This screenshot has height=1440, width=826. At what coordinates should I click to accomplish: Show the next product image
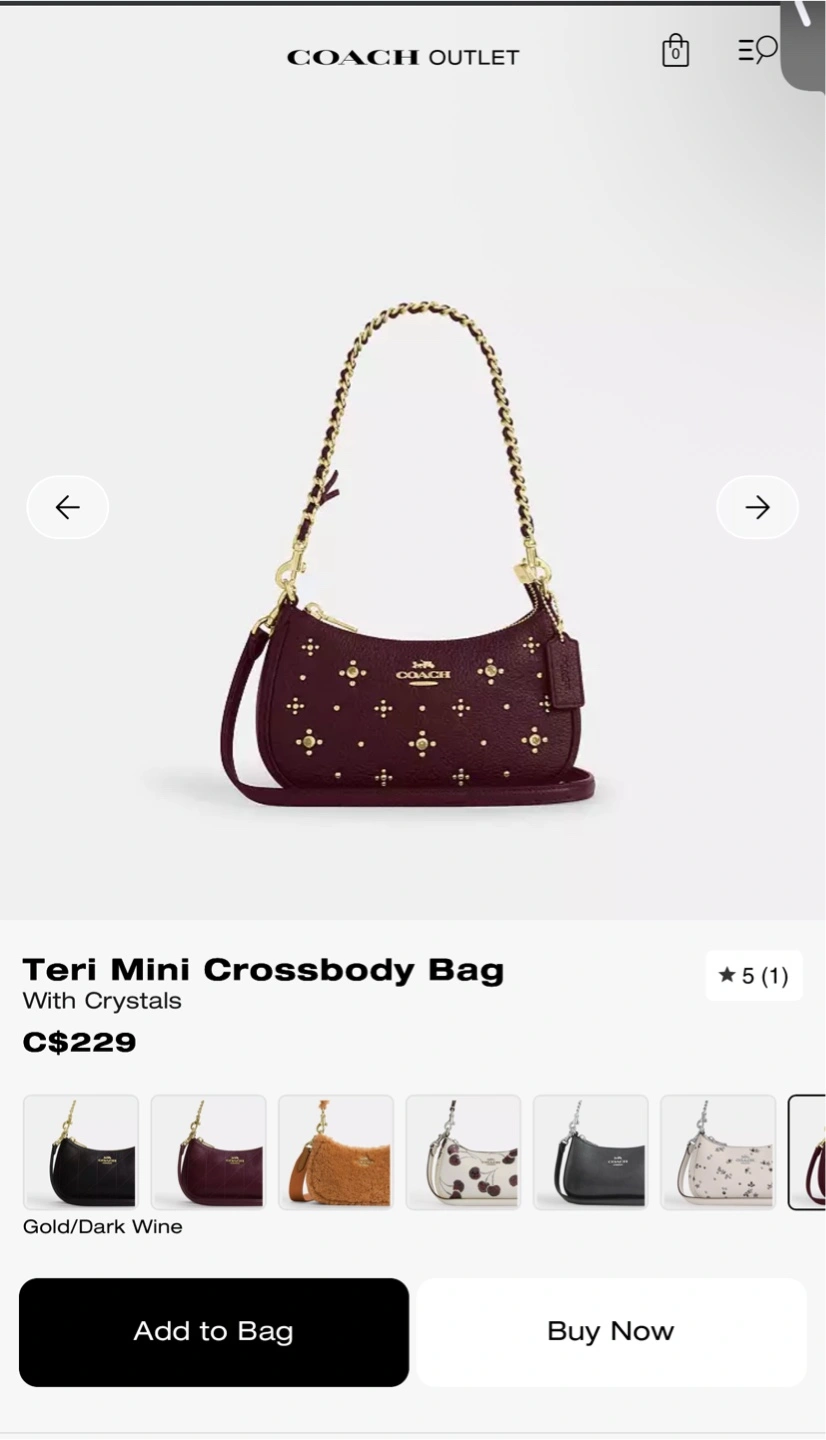point(757,507)
